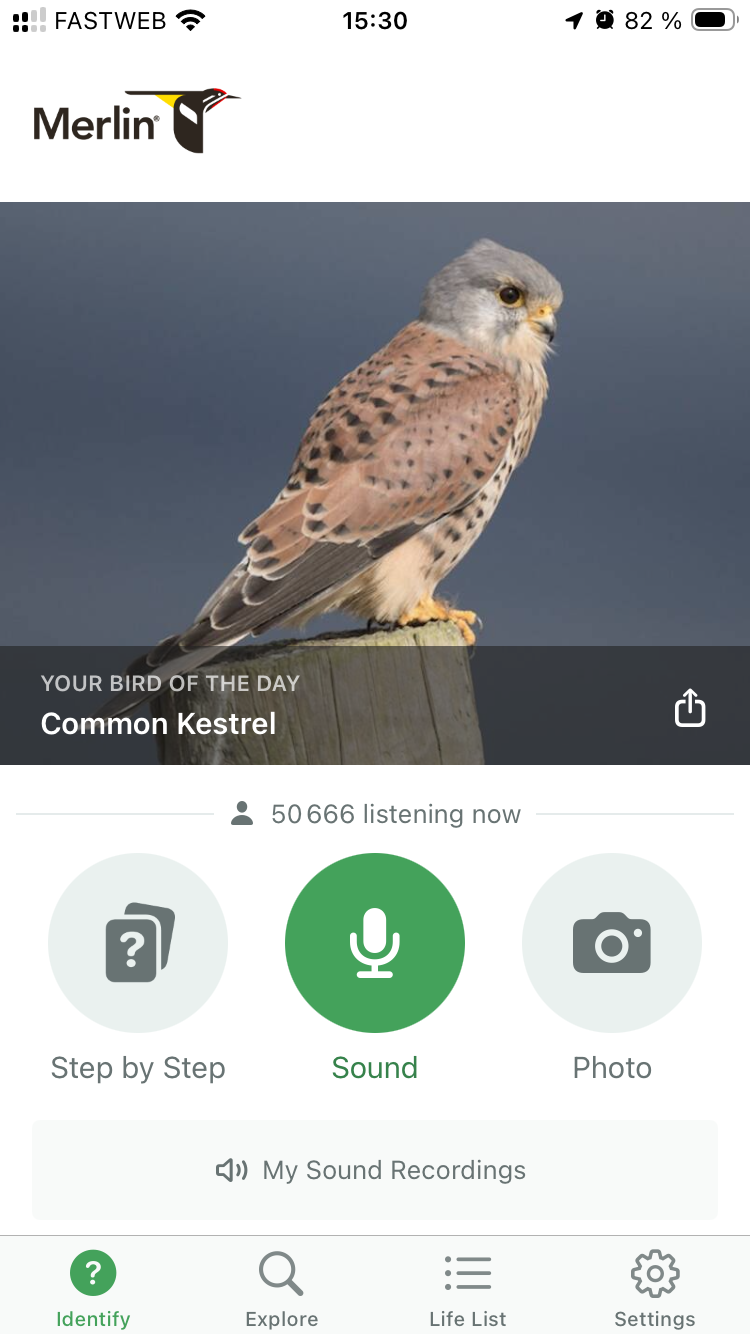The image size is (750, 1334).
Task: Share the Common Kestrel bird of the day
Action: pos(690,707)
